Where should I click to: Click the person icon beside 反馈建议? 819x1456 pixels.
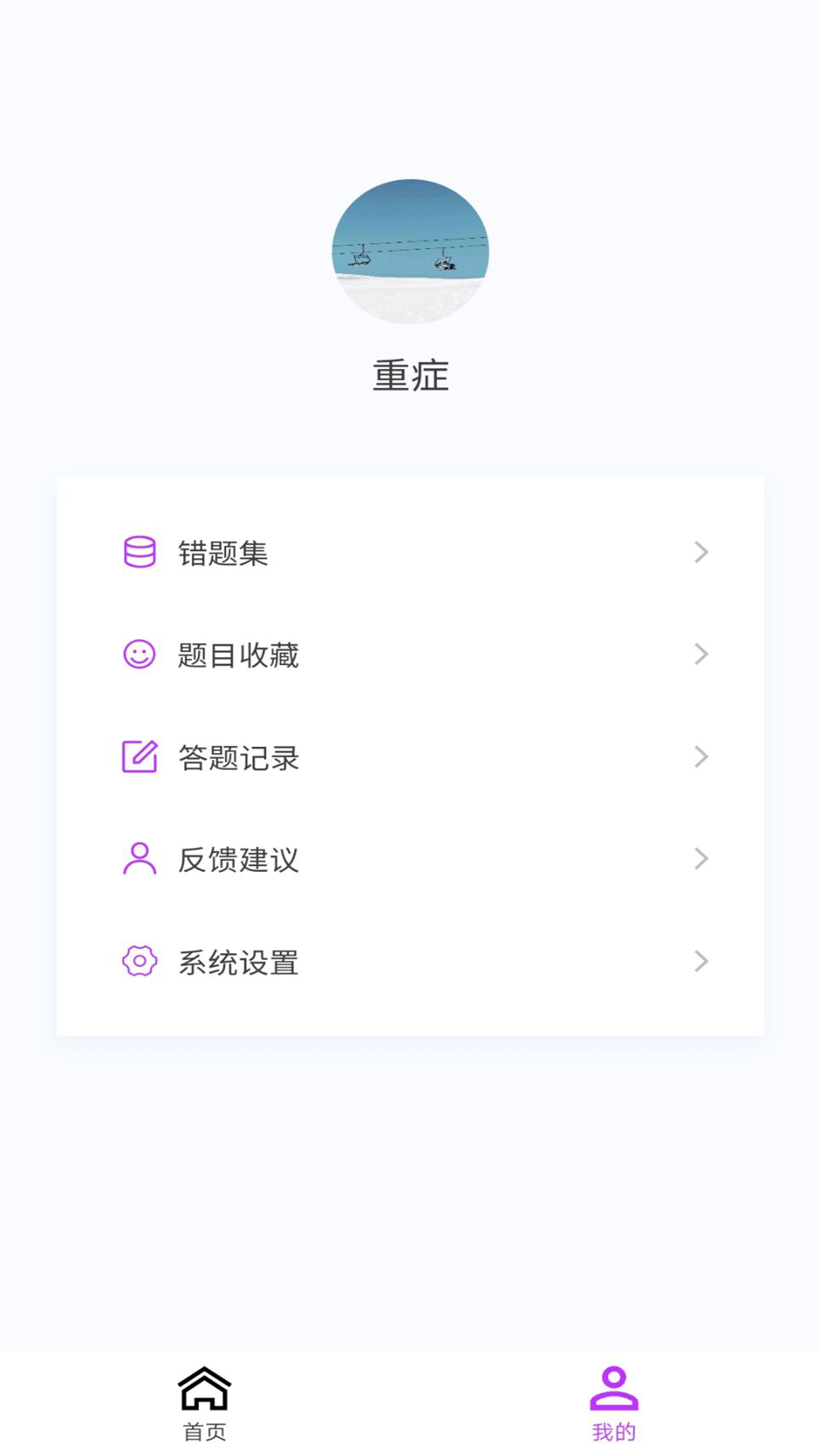[x=139, y=859]
